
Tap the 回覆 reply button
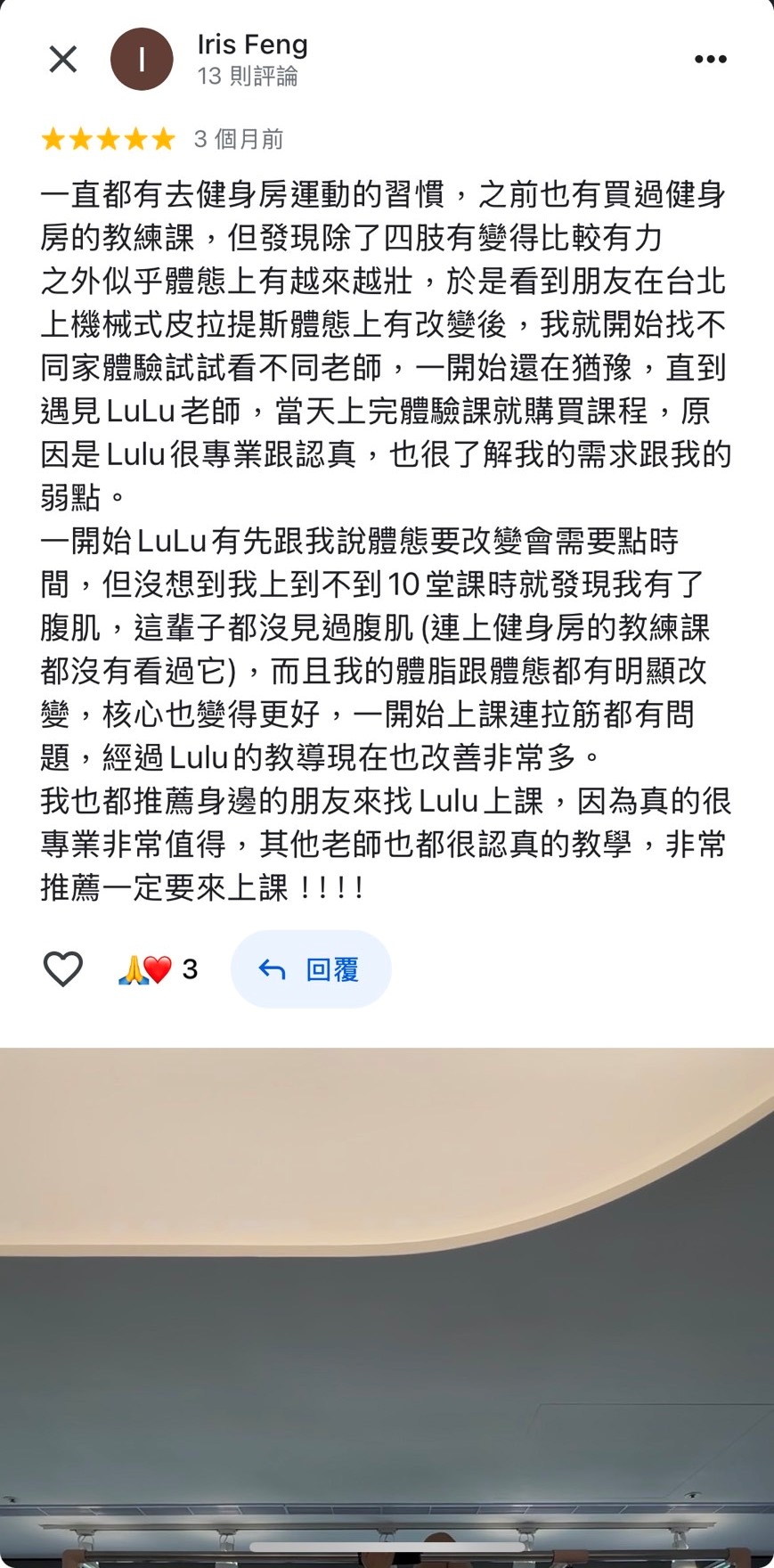click(x=310, y=969)
